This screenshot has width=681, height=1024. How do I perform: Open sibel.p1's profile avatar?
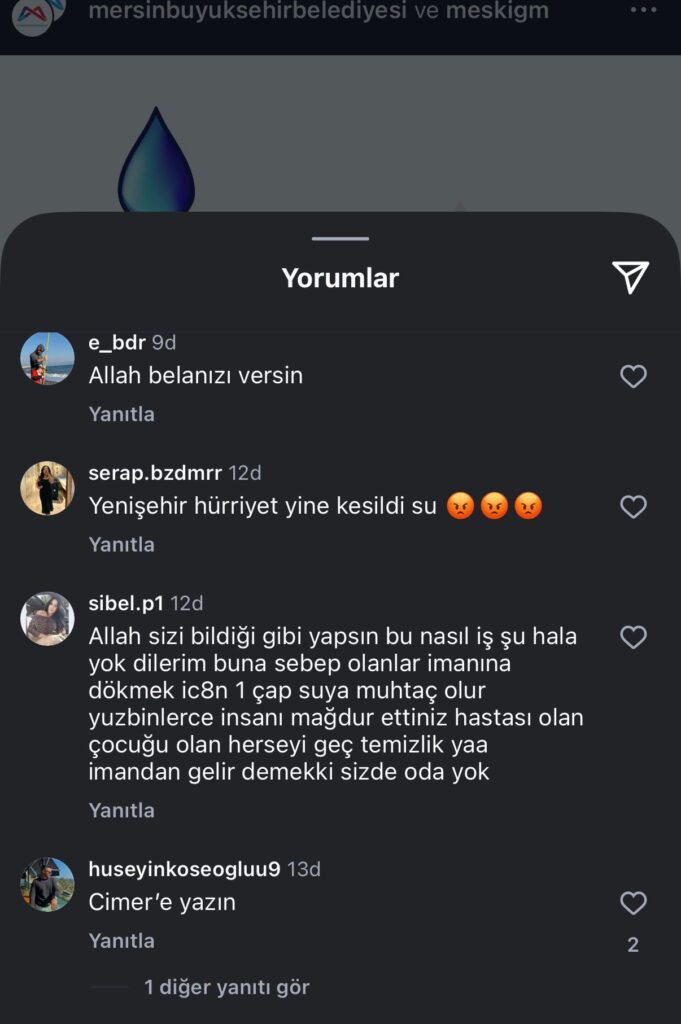pos(47,618)
